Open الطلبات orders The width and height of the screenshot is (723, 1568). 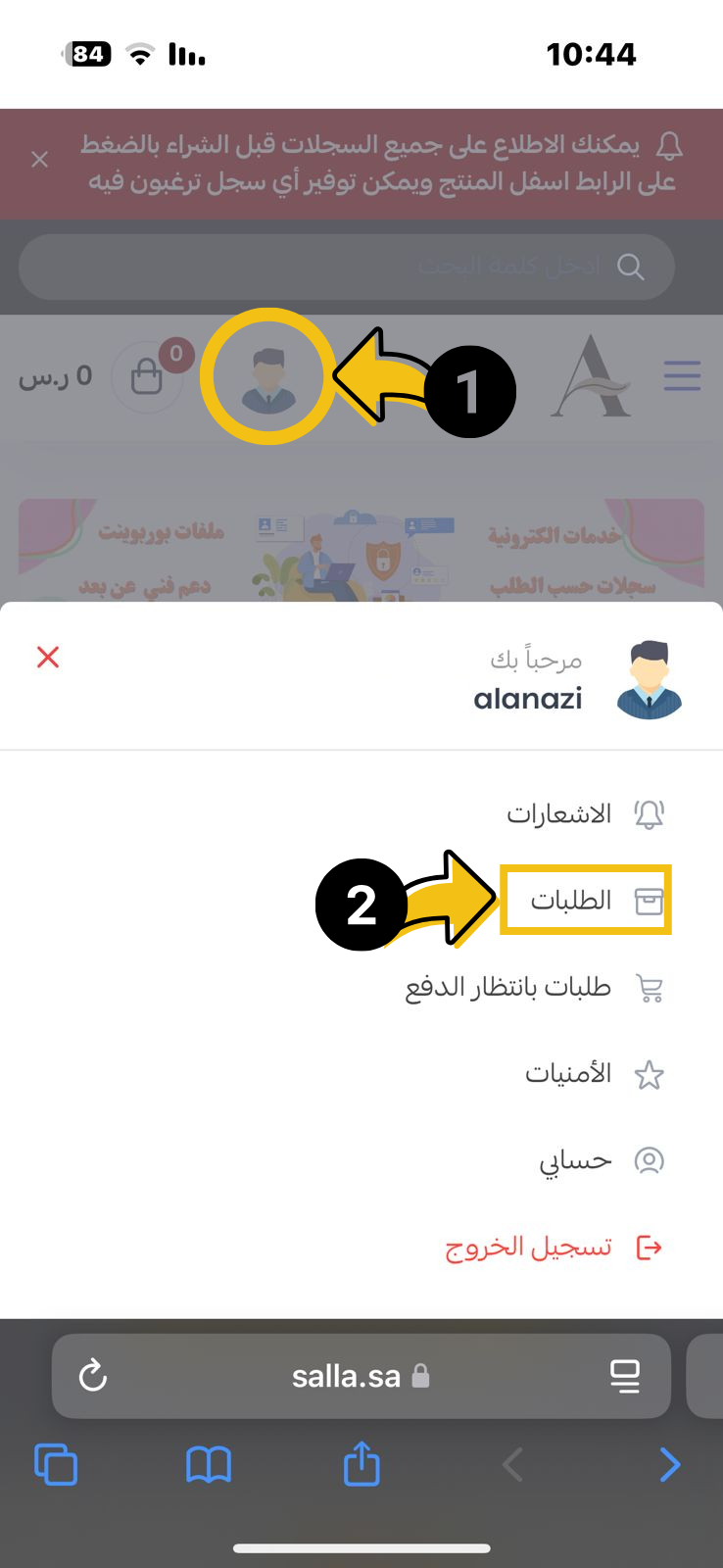586,900
